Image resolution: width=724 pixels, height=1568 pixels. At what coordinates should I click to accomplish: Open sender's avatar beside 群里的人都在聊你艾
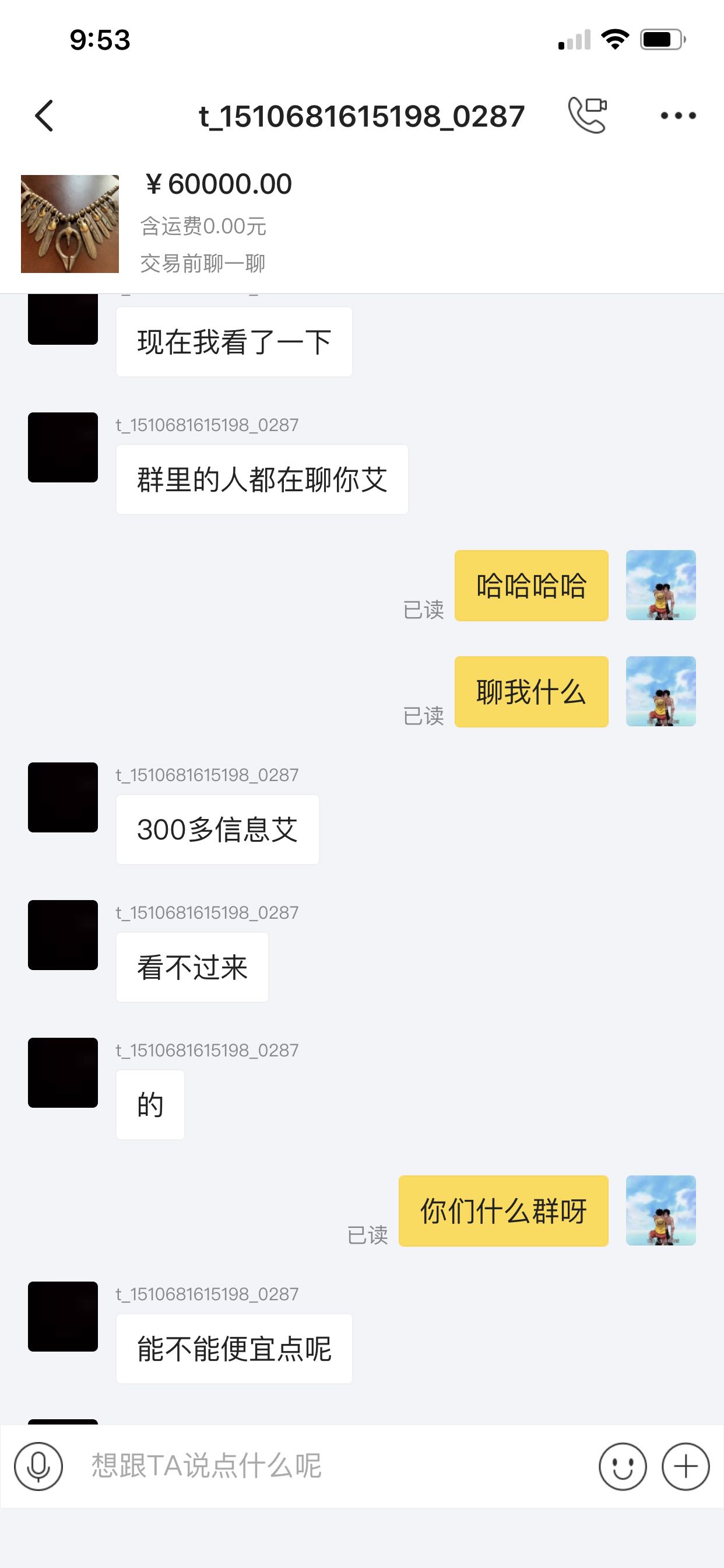click(63, 447)
